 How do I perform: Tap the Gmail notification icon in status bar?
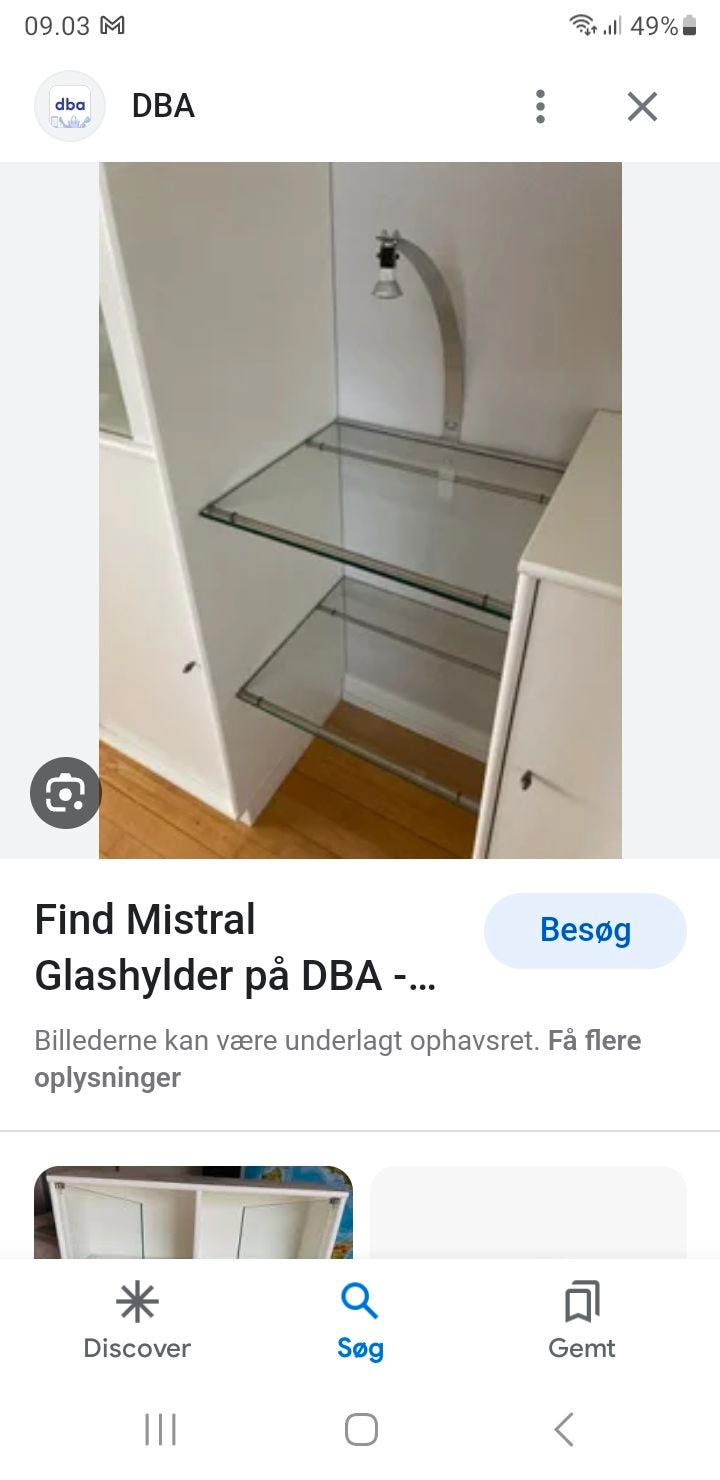[x=113, y=24]
